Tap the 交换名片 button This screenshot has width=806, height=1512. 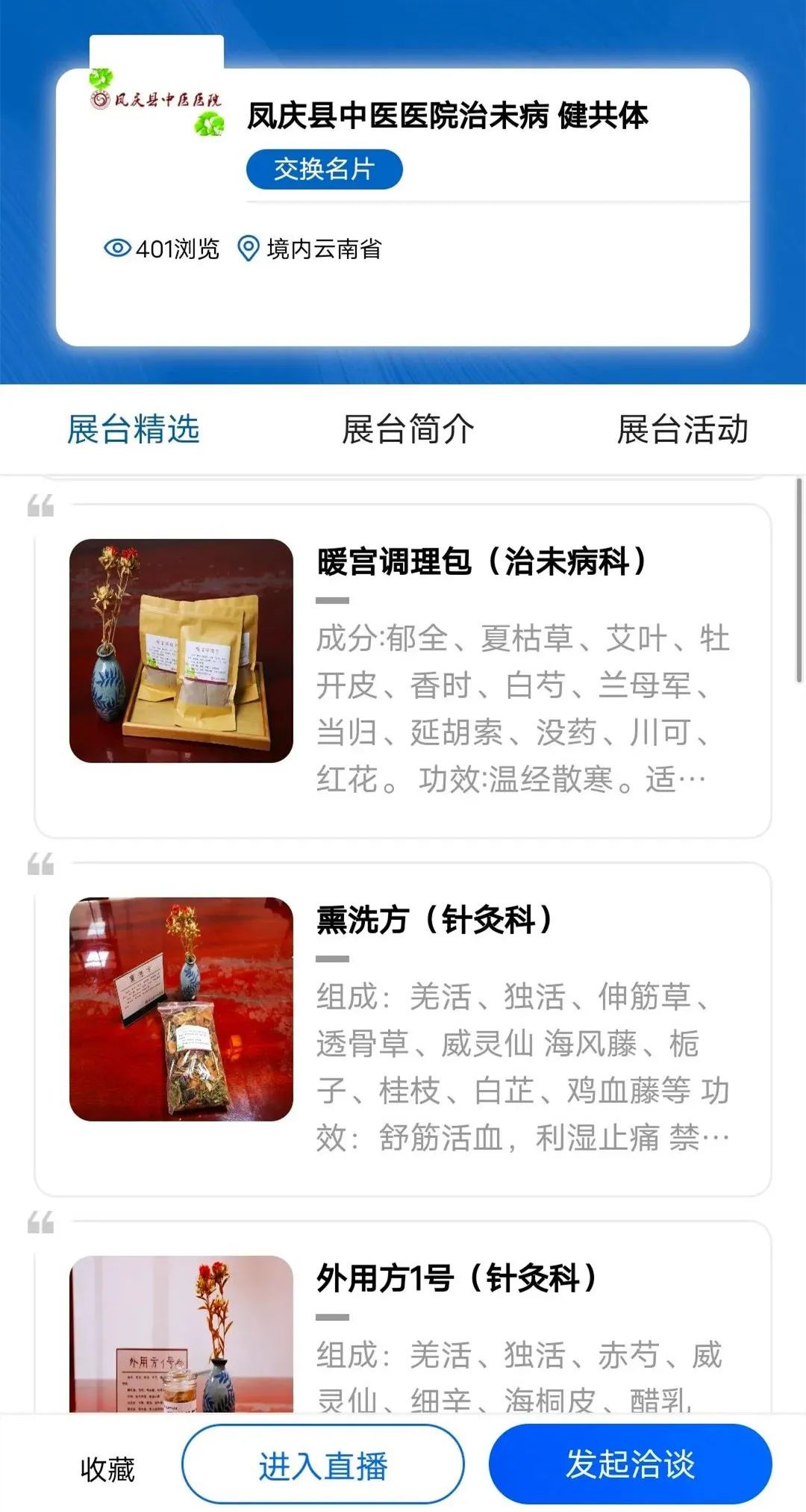click(x=325, y=169)
